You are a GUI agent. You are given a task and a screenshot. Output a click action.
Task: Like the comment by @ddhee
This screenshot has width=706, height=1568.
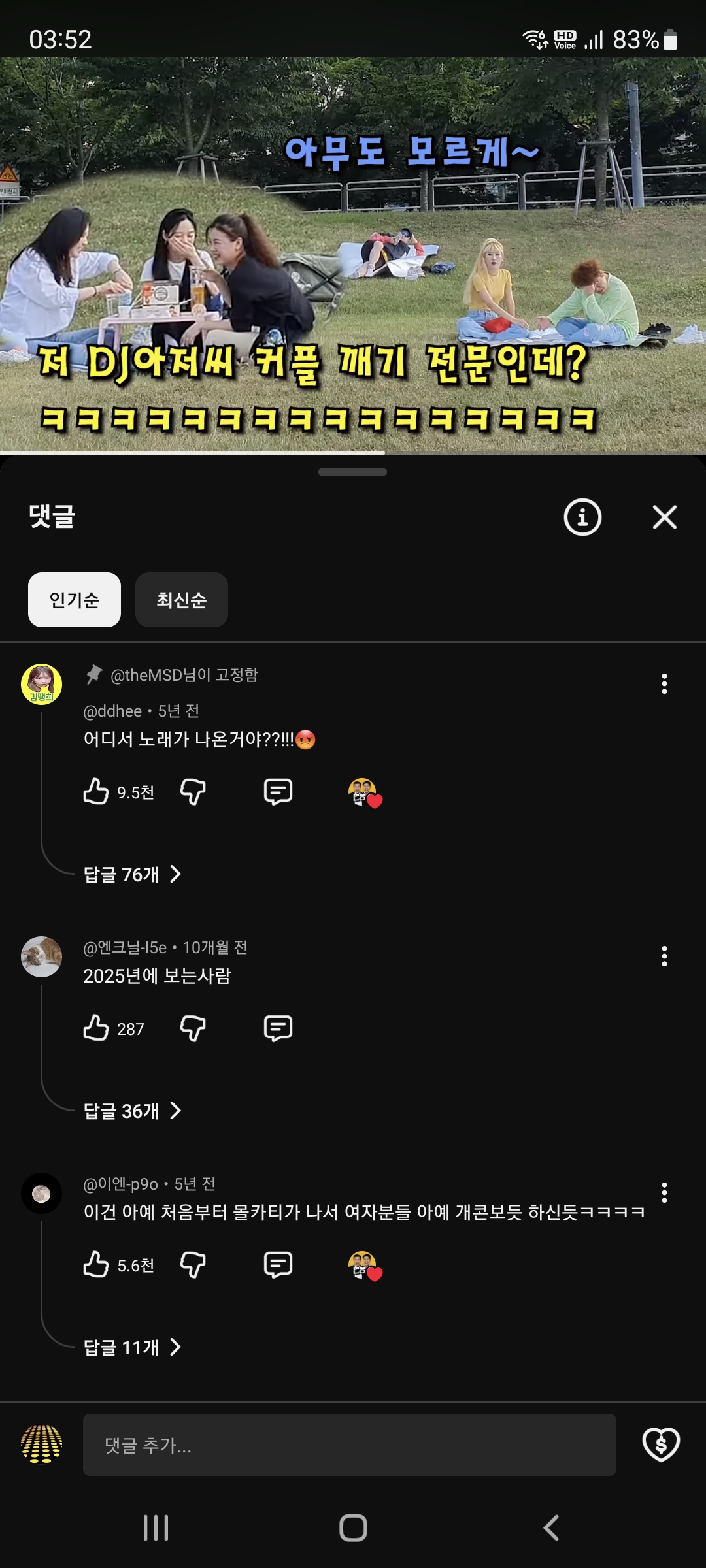point(96,792)
